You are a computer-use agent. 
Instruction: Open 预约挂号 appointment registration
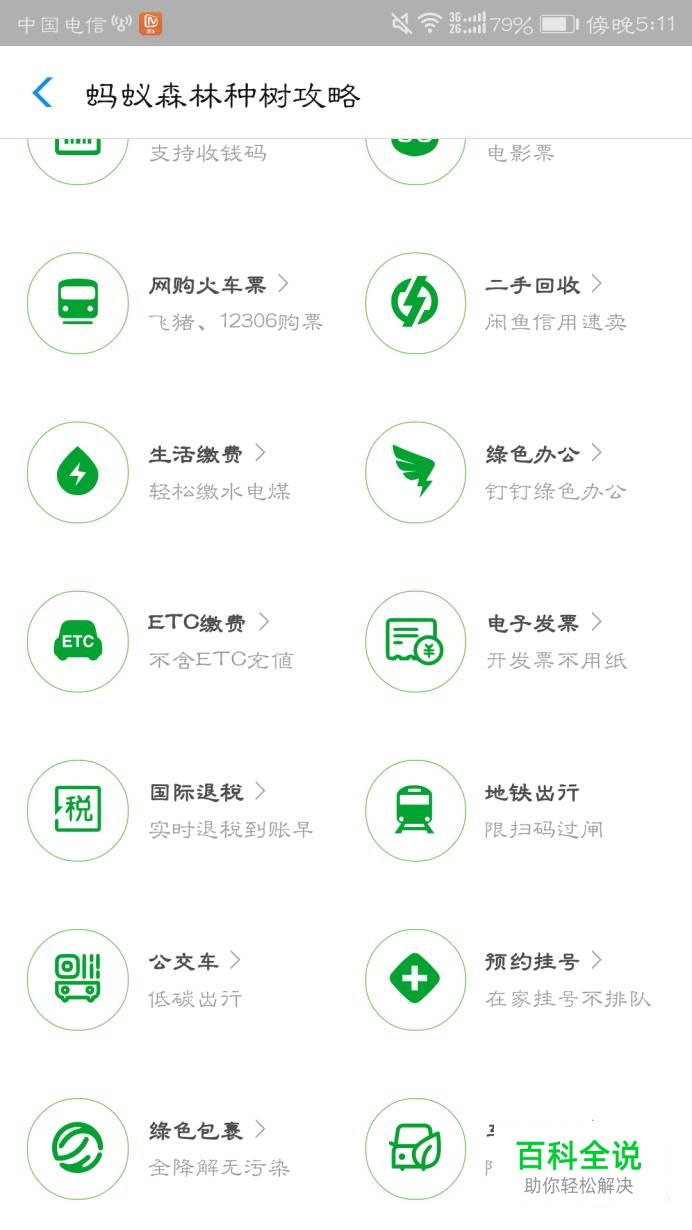533,962
